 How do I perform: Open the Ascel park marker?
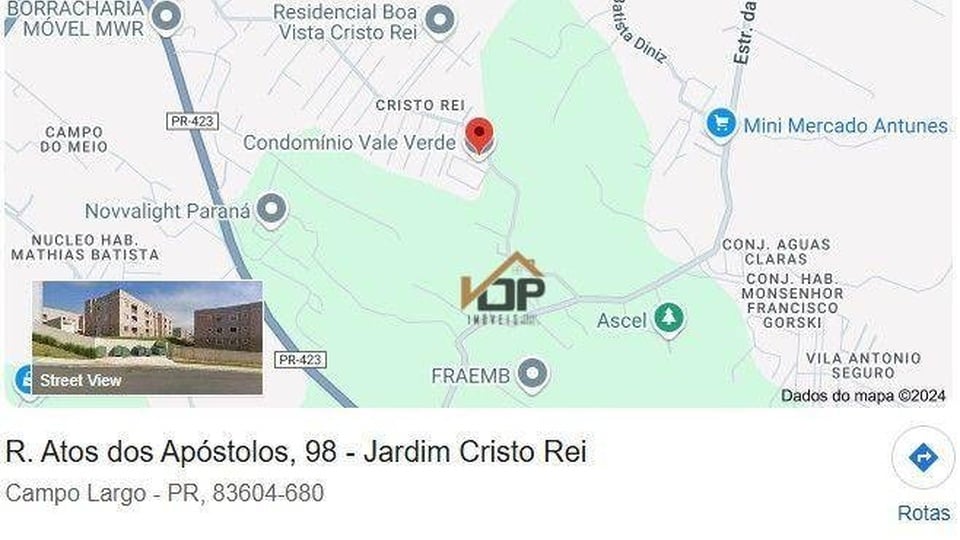[x=668, y=320]
